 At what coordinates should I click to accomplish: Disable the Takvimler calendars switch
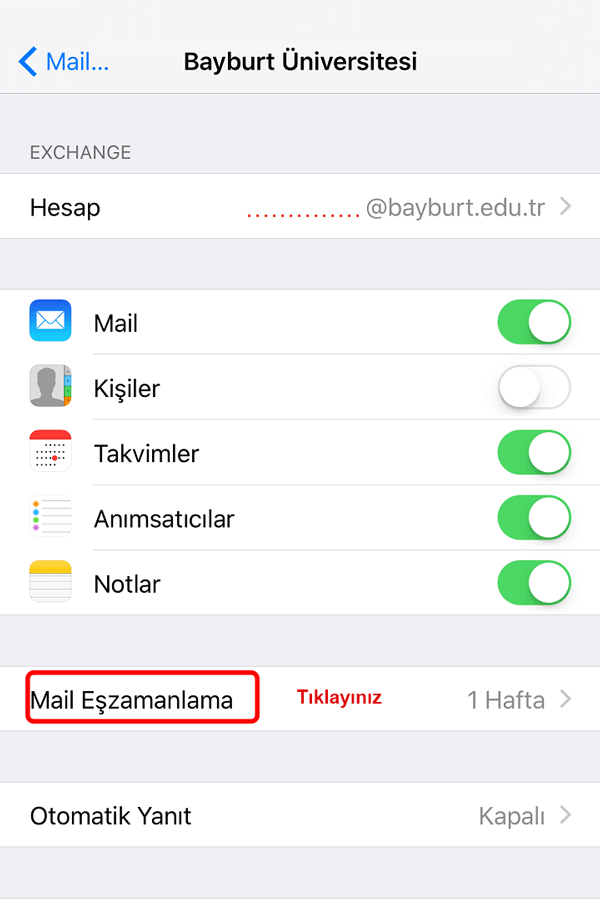point(534,453)
